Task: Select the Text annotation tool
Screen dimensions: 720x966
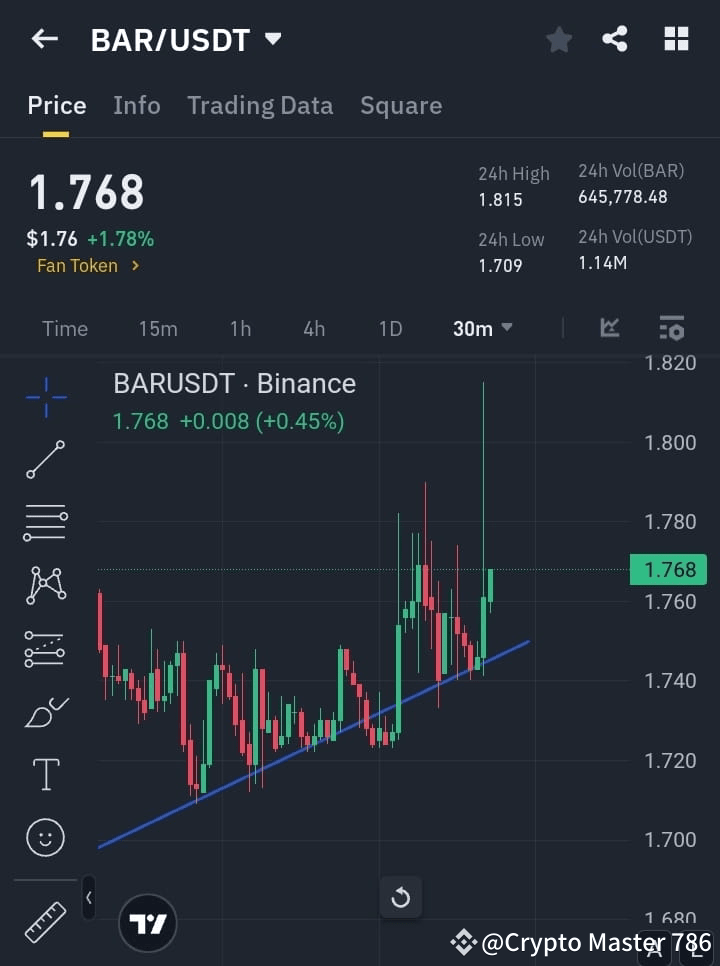Action: point(45,774)
